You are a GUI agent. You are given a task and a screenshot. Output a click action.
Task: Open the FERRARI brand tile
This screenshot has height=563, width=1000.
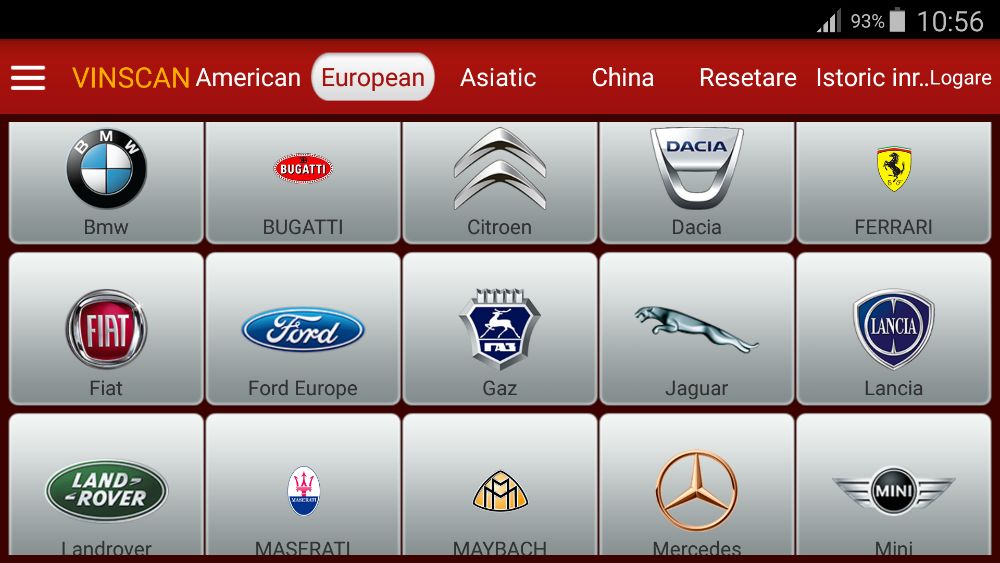(x=894, y=182)
